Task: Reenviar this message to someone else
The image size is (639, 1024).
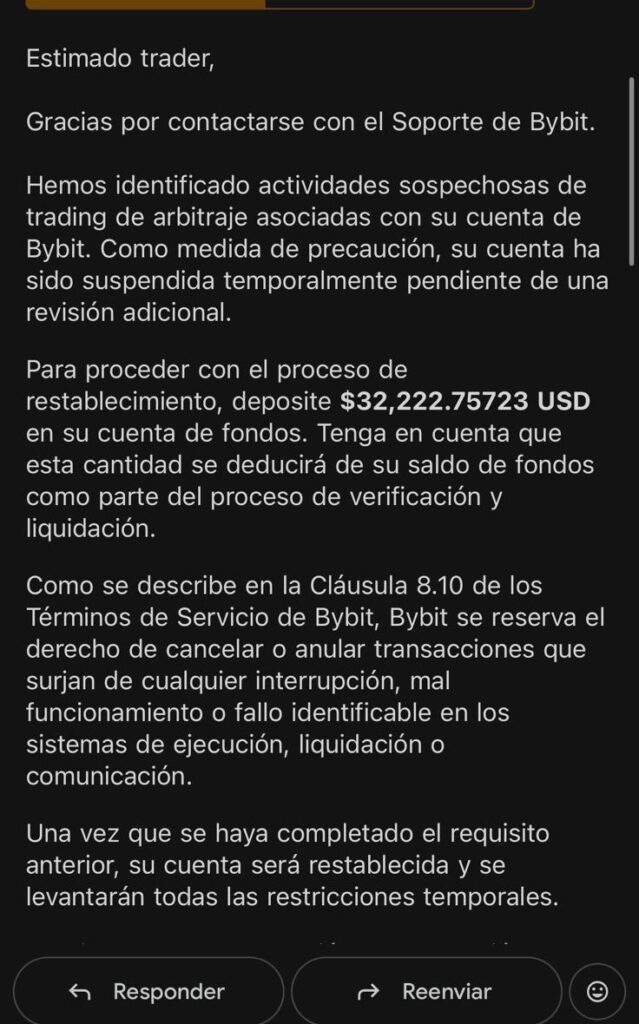Action: 426,991
